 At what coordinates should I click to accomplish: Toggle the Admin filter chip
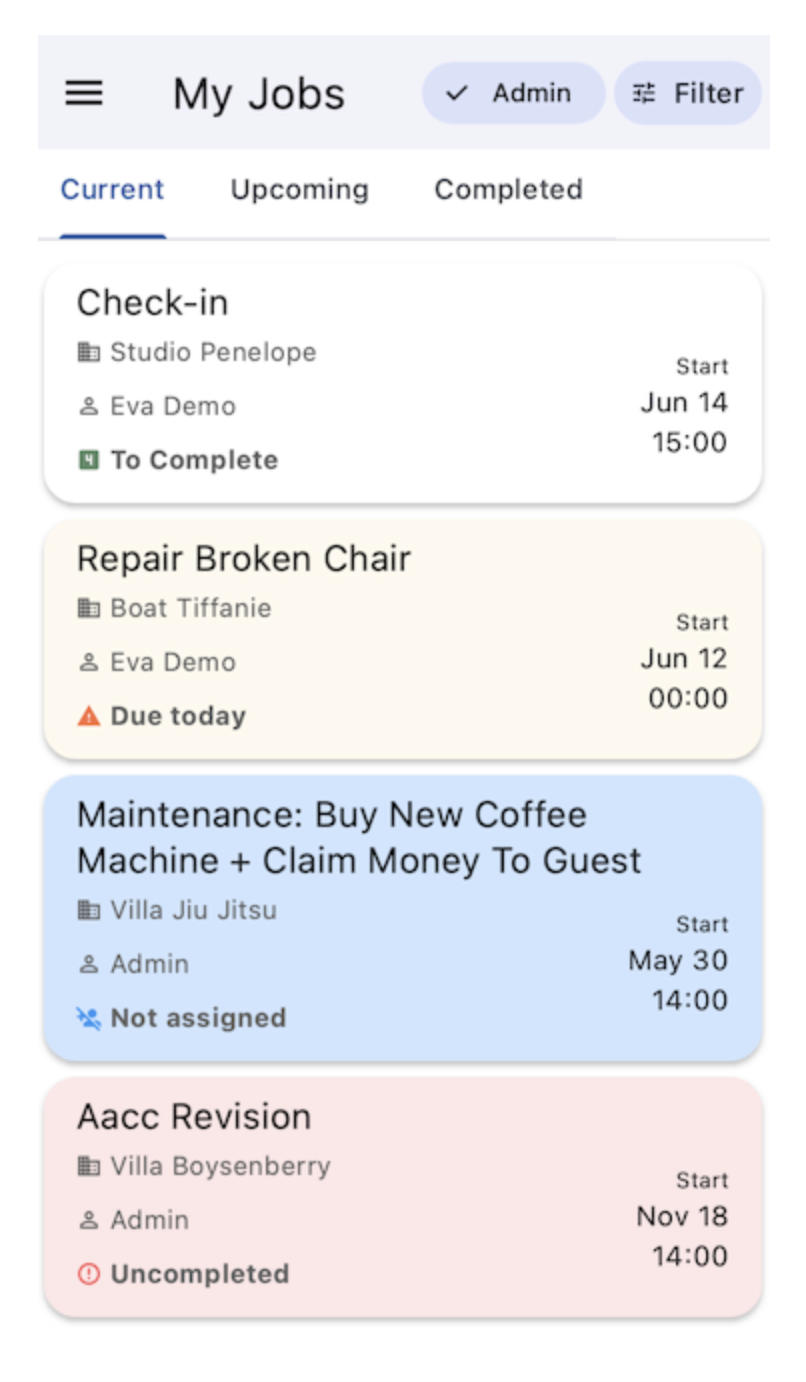(x=512, y=93)
